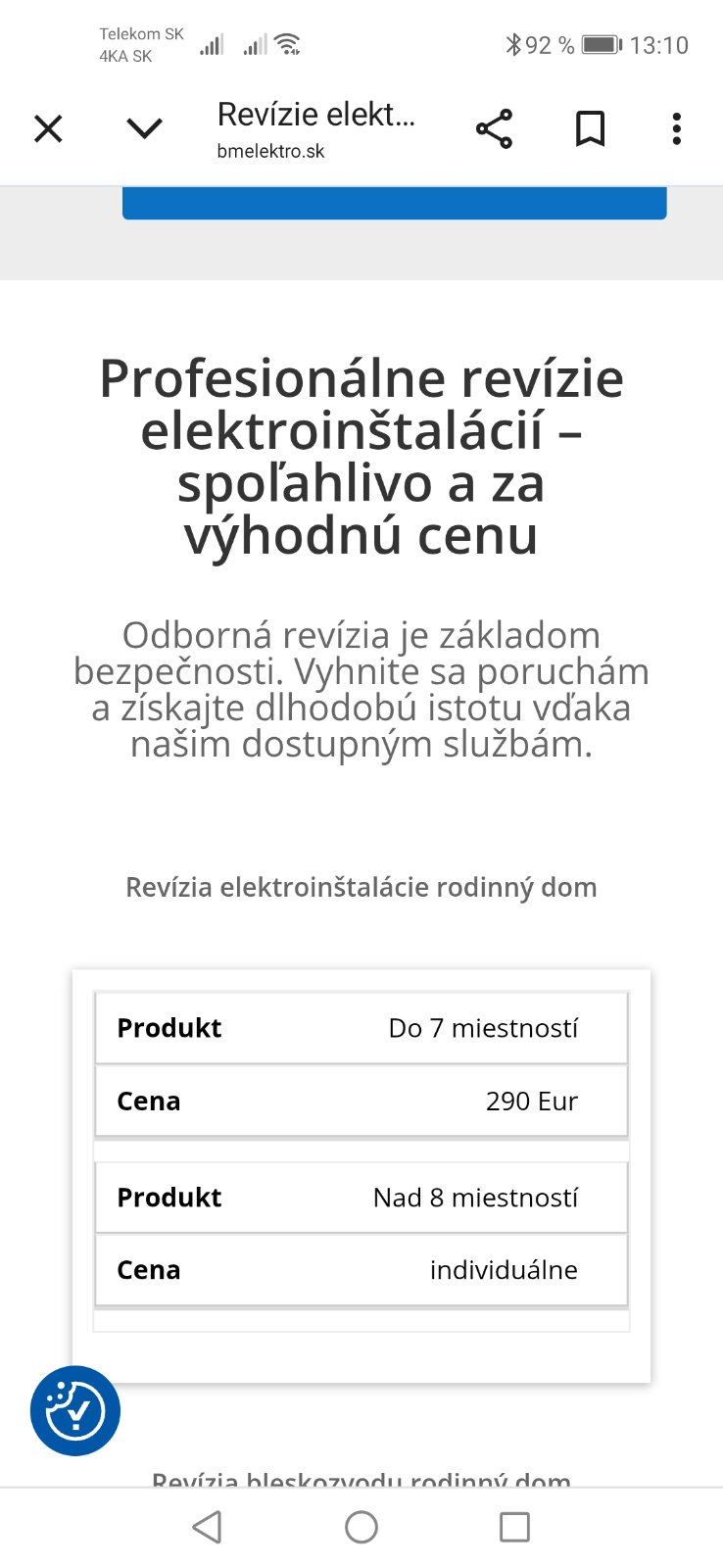Go back with system navigation arrow
Image resolution: width=723 pixels, height=1568 pixels.
pyautogui.click(x=207, y=1527)
